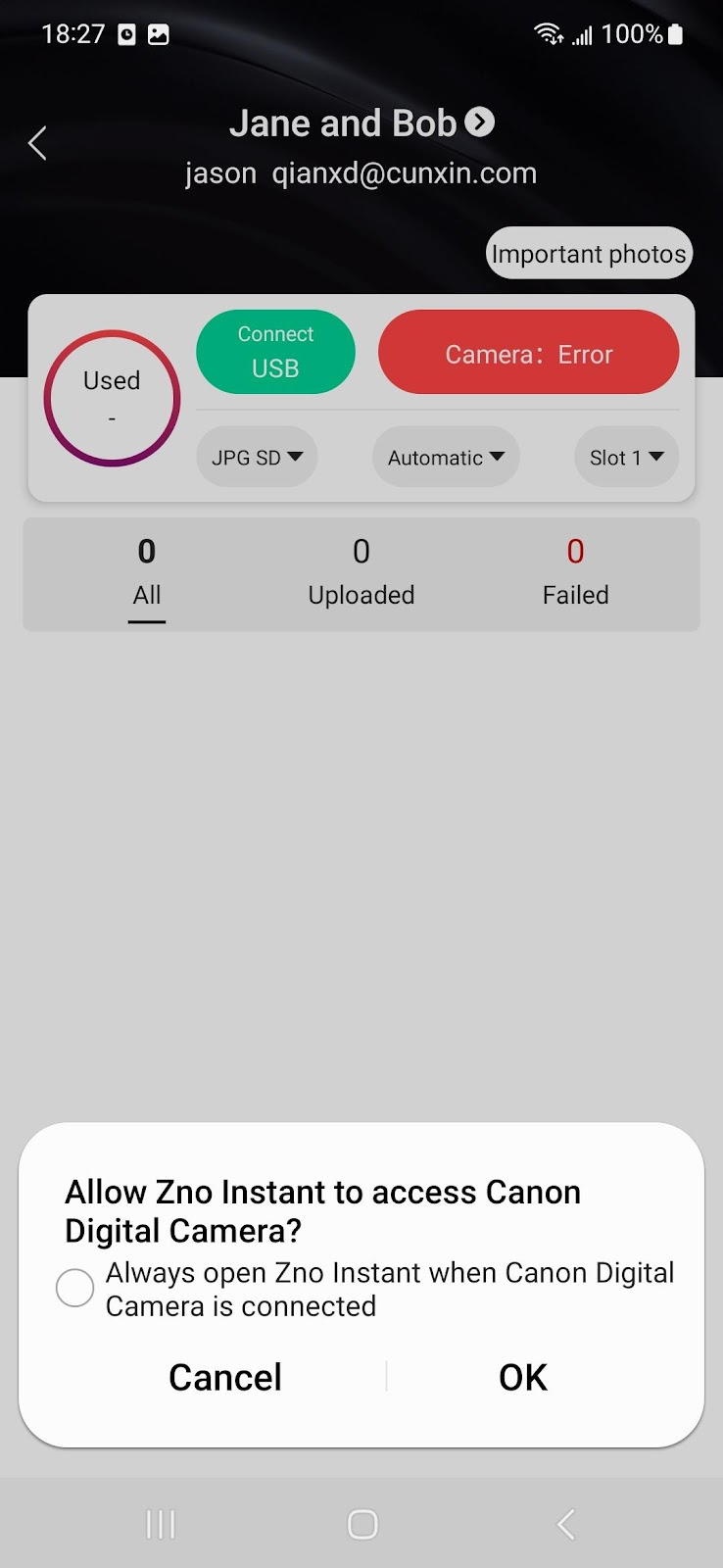The width and height of the screenshot is (723, 1568).
Task: Open the Automatic mode dropdown
Action: point(446,458)
